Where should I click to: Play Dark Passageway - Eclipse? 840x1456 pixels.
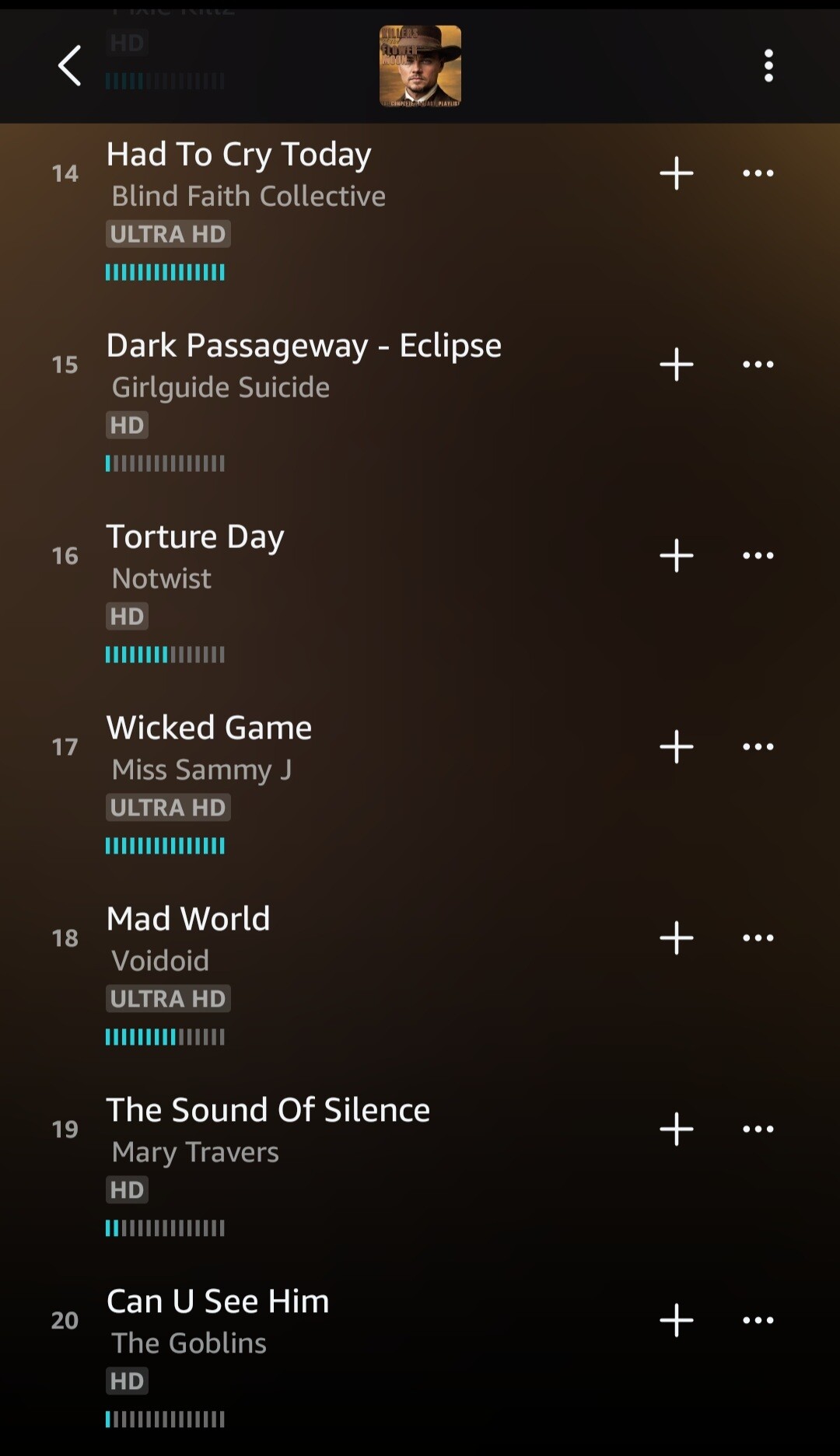click(303, 346)
